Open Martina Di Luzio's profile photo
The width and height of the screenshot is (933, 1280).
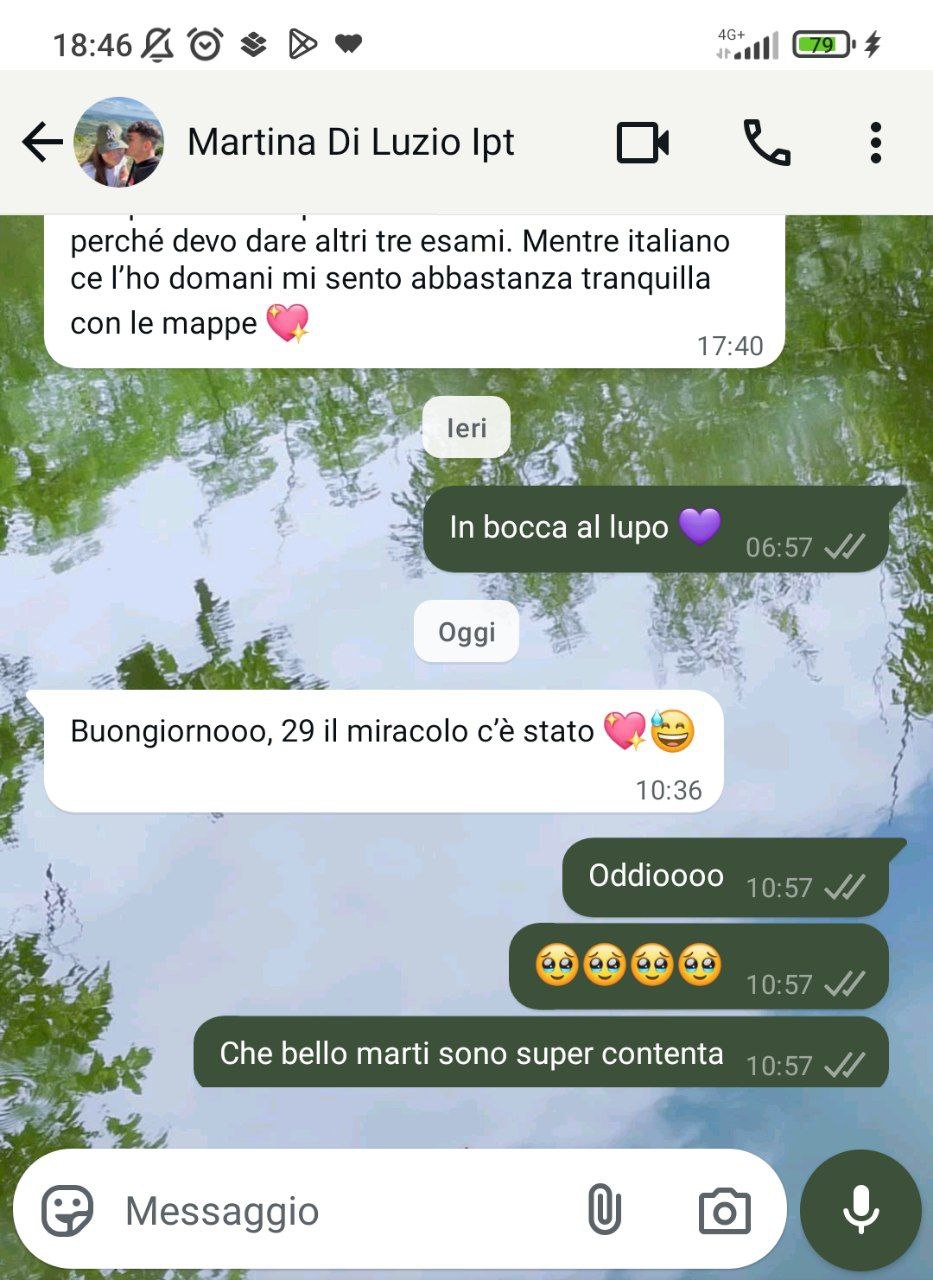(118, 143)
